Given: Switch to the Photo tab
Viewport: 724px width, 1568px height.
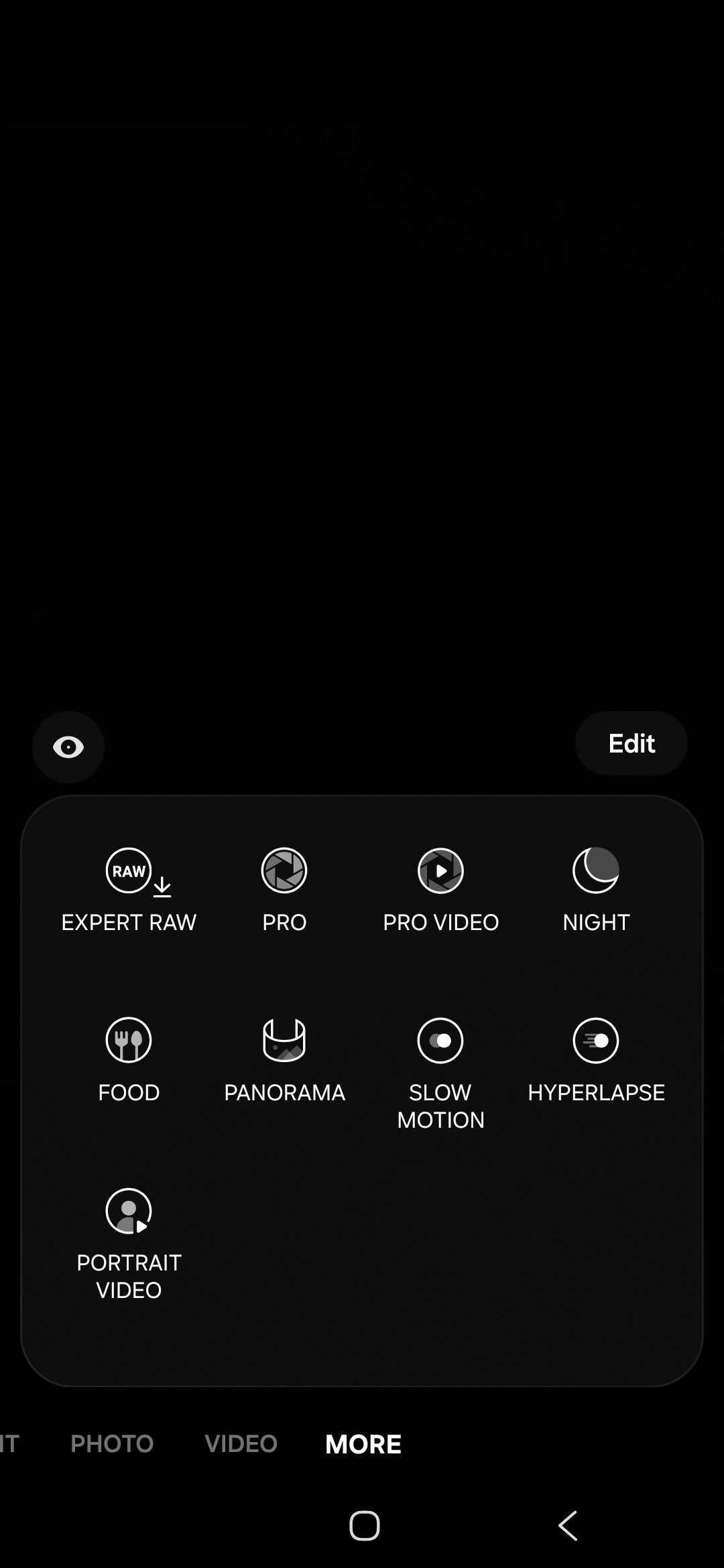Looking at the screenshot, I should click(112, 1443).
